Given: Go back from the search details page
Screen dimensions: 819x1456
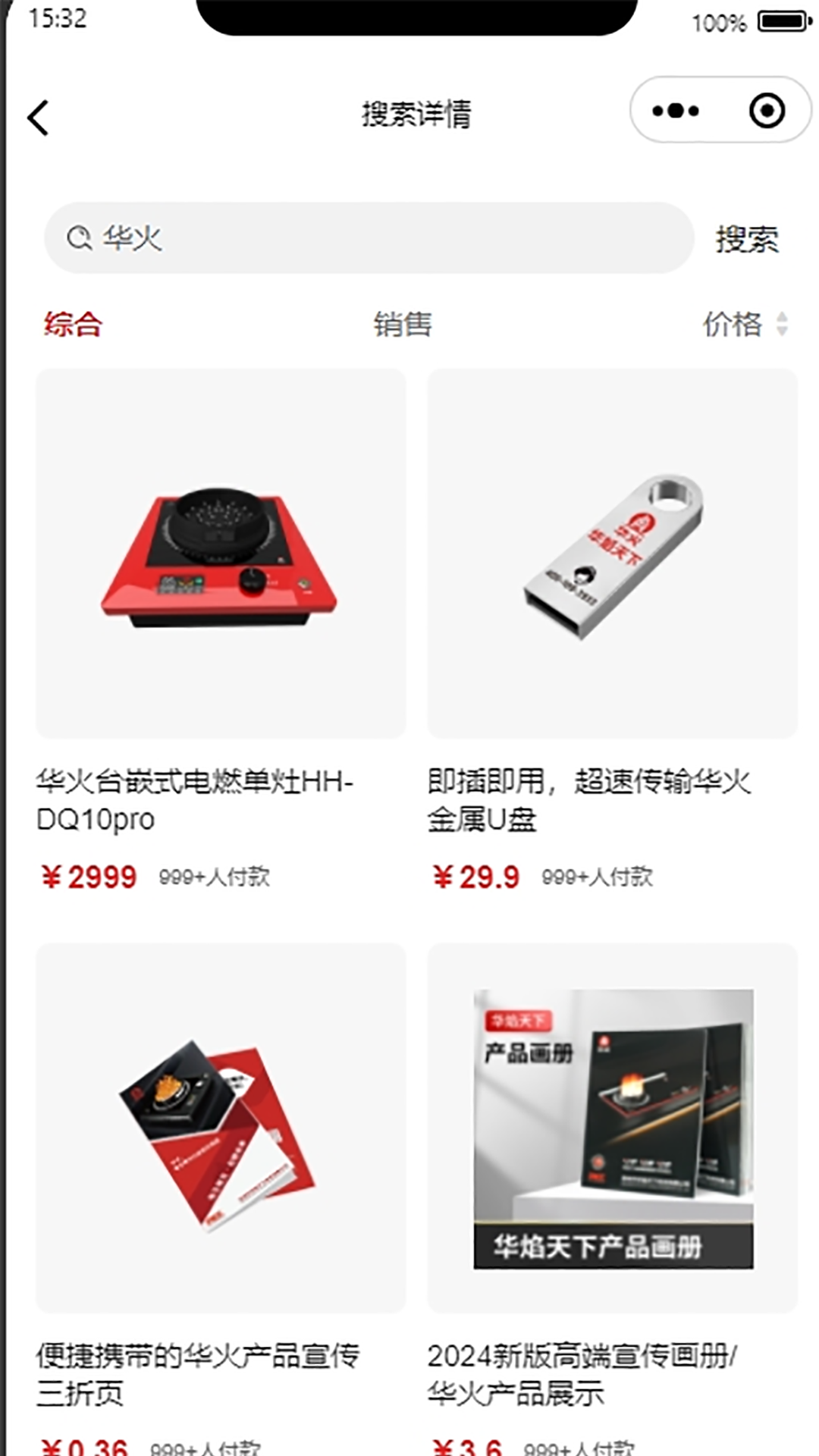Looking at the screenshot, I should [38, 118].
